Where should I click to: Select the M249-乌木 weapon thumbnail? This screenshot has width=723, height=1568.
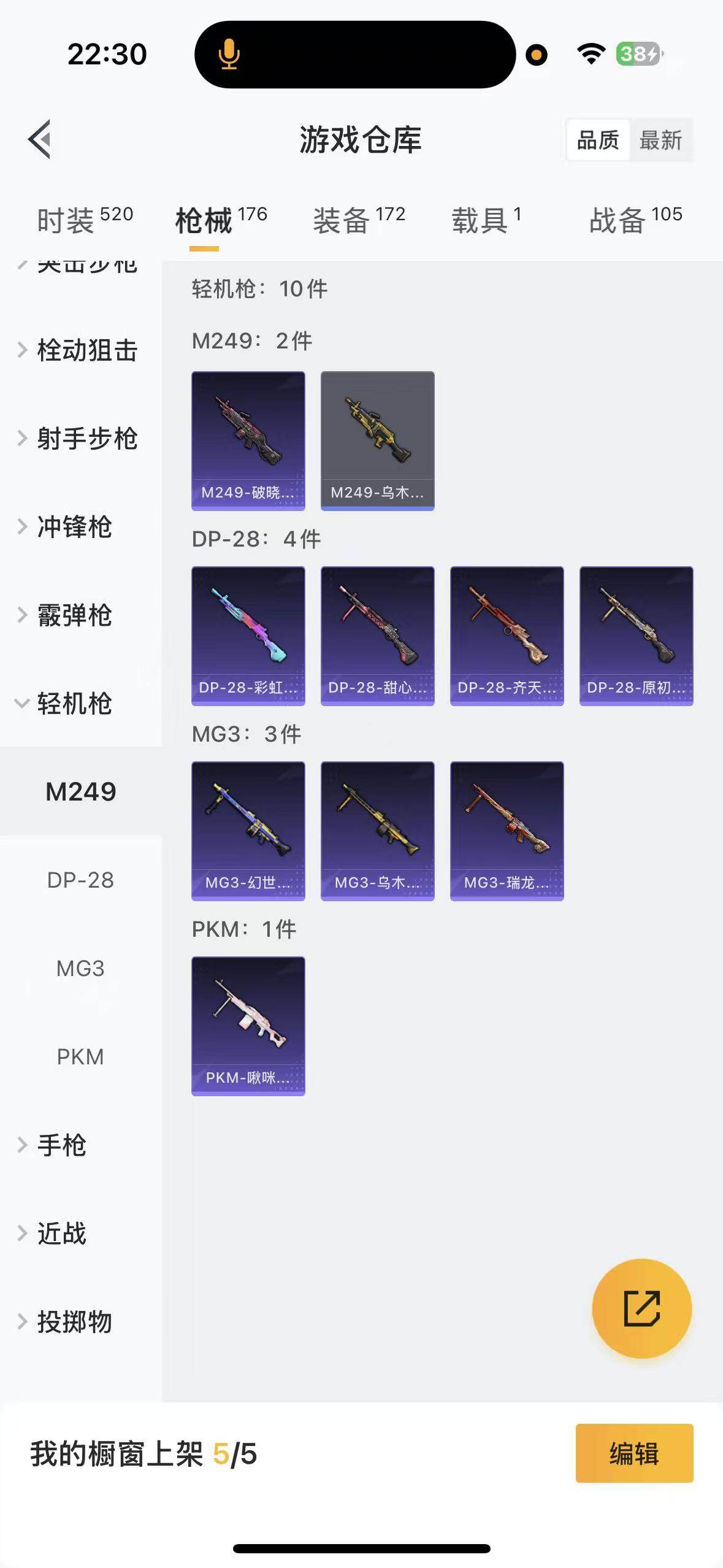coord(378,439)
